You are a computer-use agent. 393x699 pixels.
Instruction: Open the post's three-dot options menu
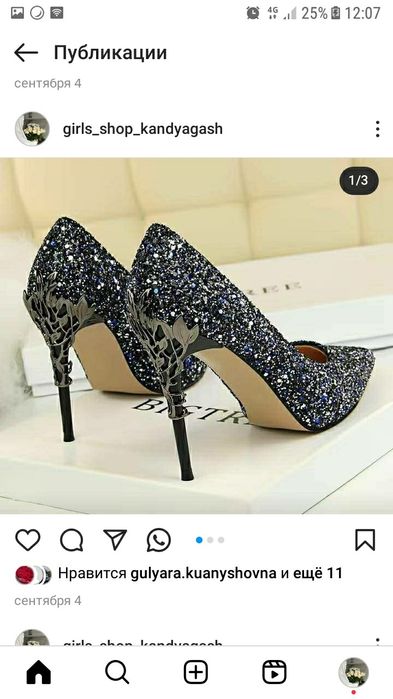[377, 129]
